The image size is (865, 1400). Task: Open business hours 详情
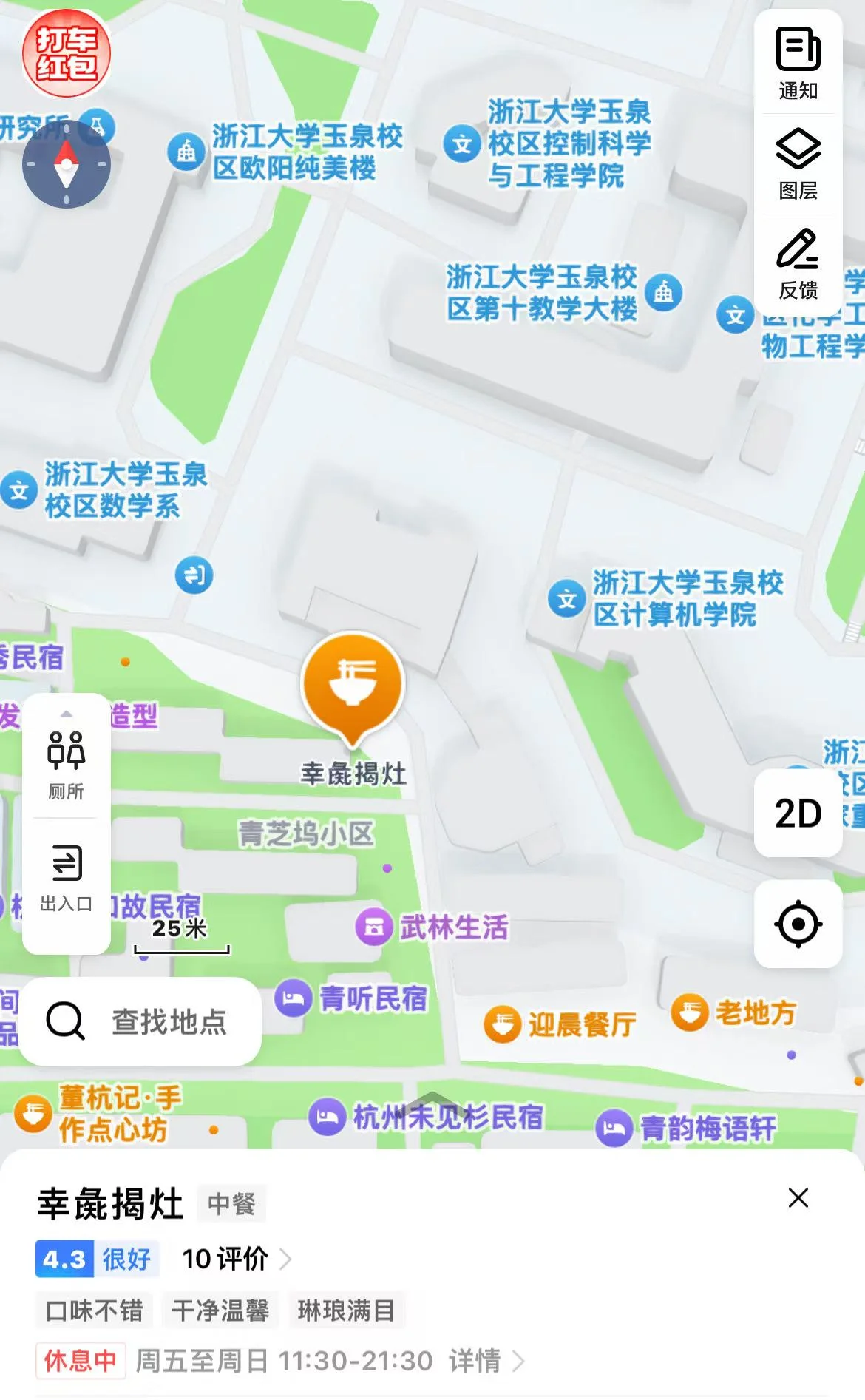pyautogui.click(x=486, y=1360)
